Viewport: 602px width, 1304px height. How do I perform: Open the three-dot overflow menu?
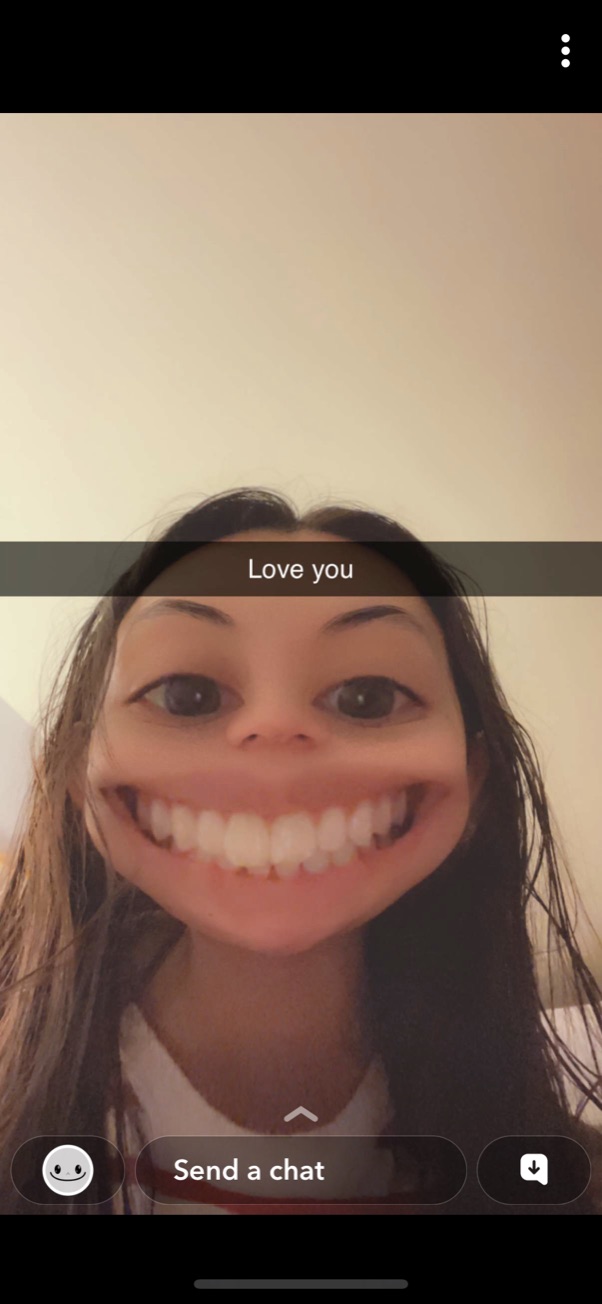(565, 51)
